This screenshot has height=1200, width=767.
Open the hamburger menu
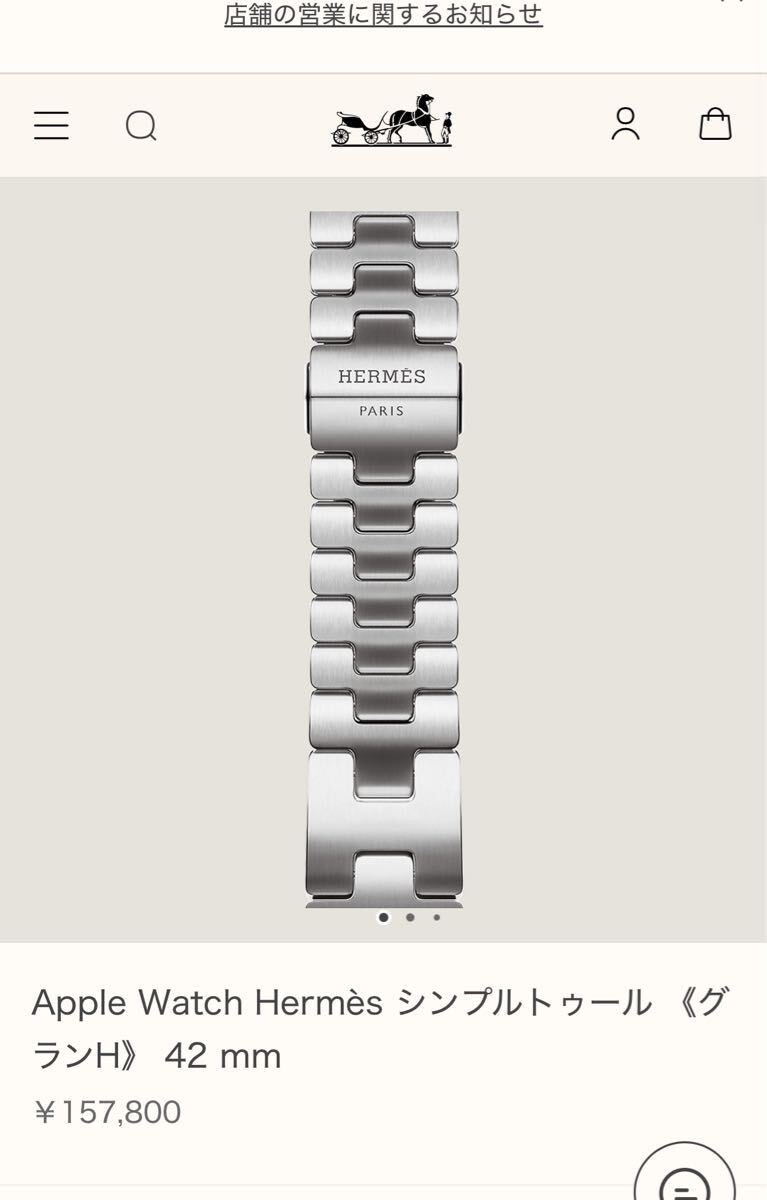(x=51, y=125)
